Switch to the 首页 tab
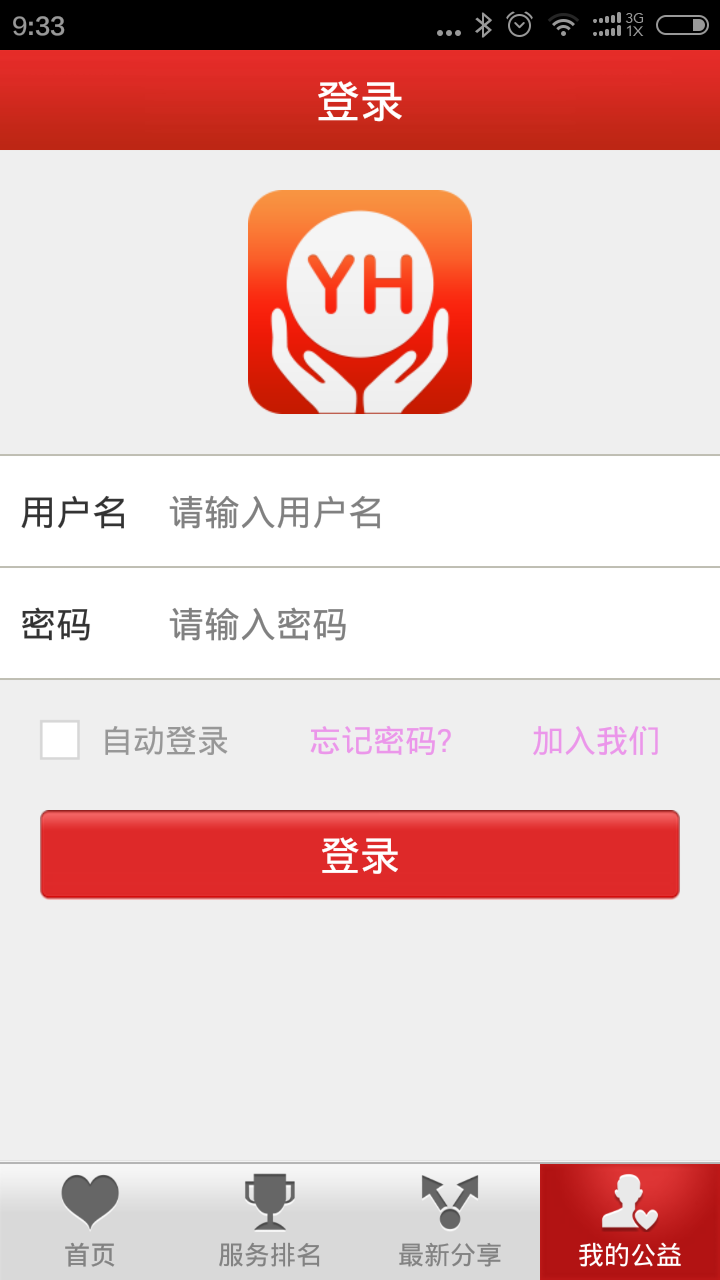Screen dimensions: 720x1280 (90, 1221)
